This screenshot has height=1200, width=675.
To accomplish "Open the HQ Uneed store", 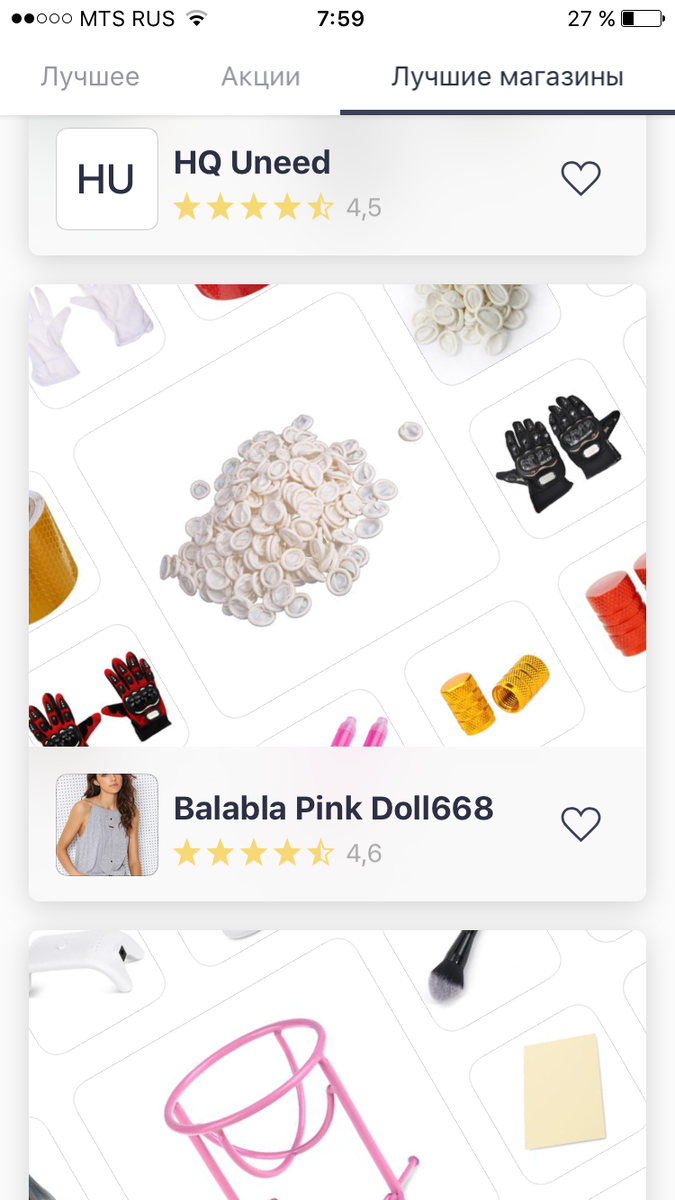I will [x=252, y=163].
